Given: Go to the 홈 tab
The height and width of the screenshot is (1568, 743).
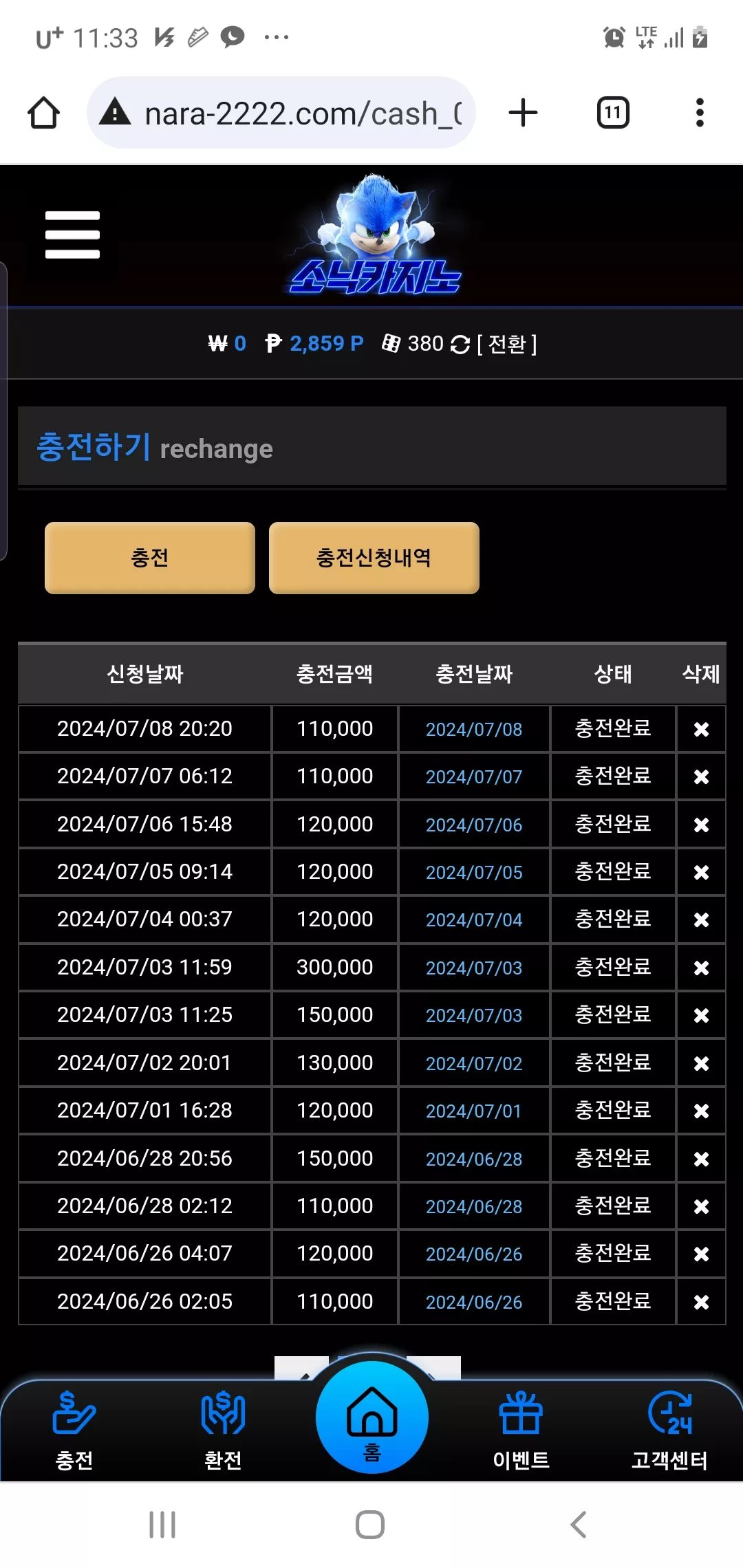Looking at the screenshot, I should click(x=372, y=1417).
